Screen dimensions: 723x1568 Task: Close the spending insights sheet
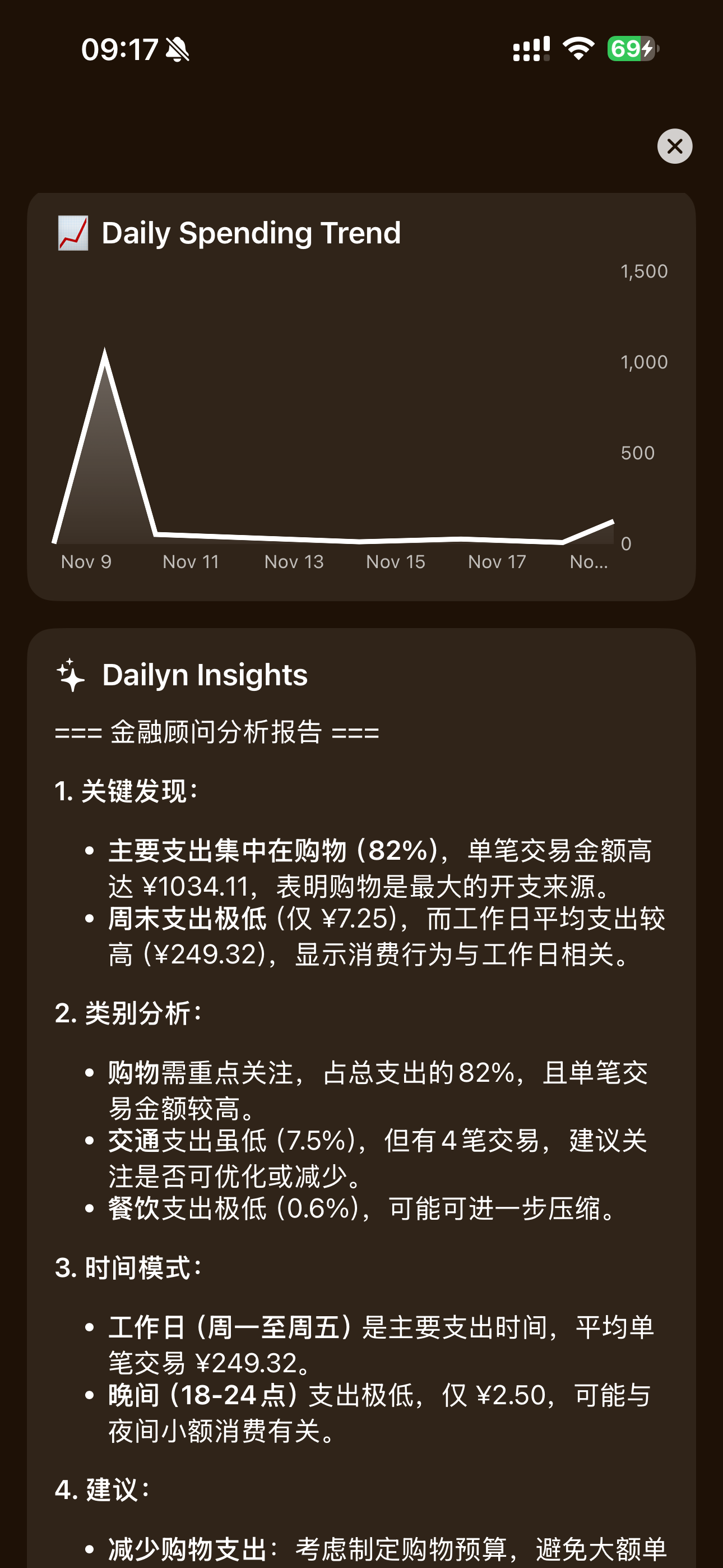click(x=674, y=146)
